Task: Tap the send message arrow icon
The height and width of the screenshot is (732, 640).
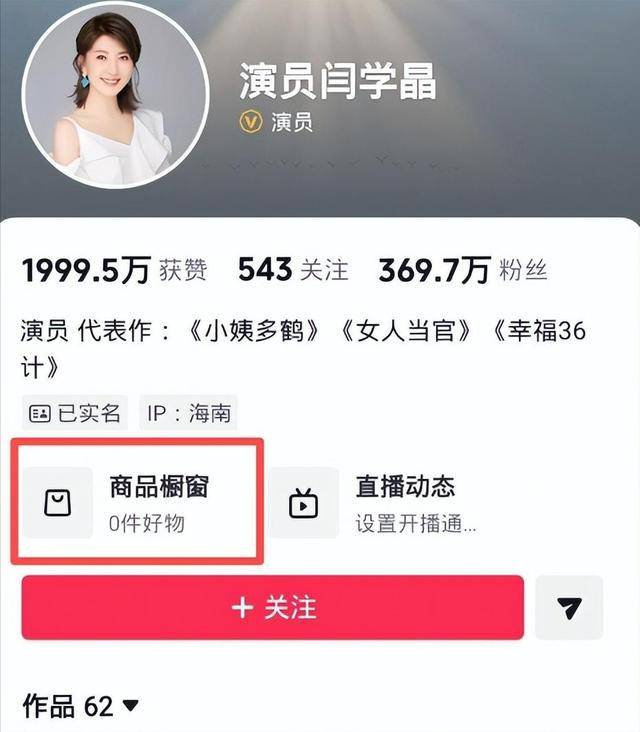Action: tap(569, 608)
